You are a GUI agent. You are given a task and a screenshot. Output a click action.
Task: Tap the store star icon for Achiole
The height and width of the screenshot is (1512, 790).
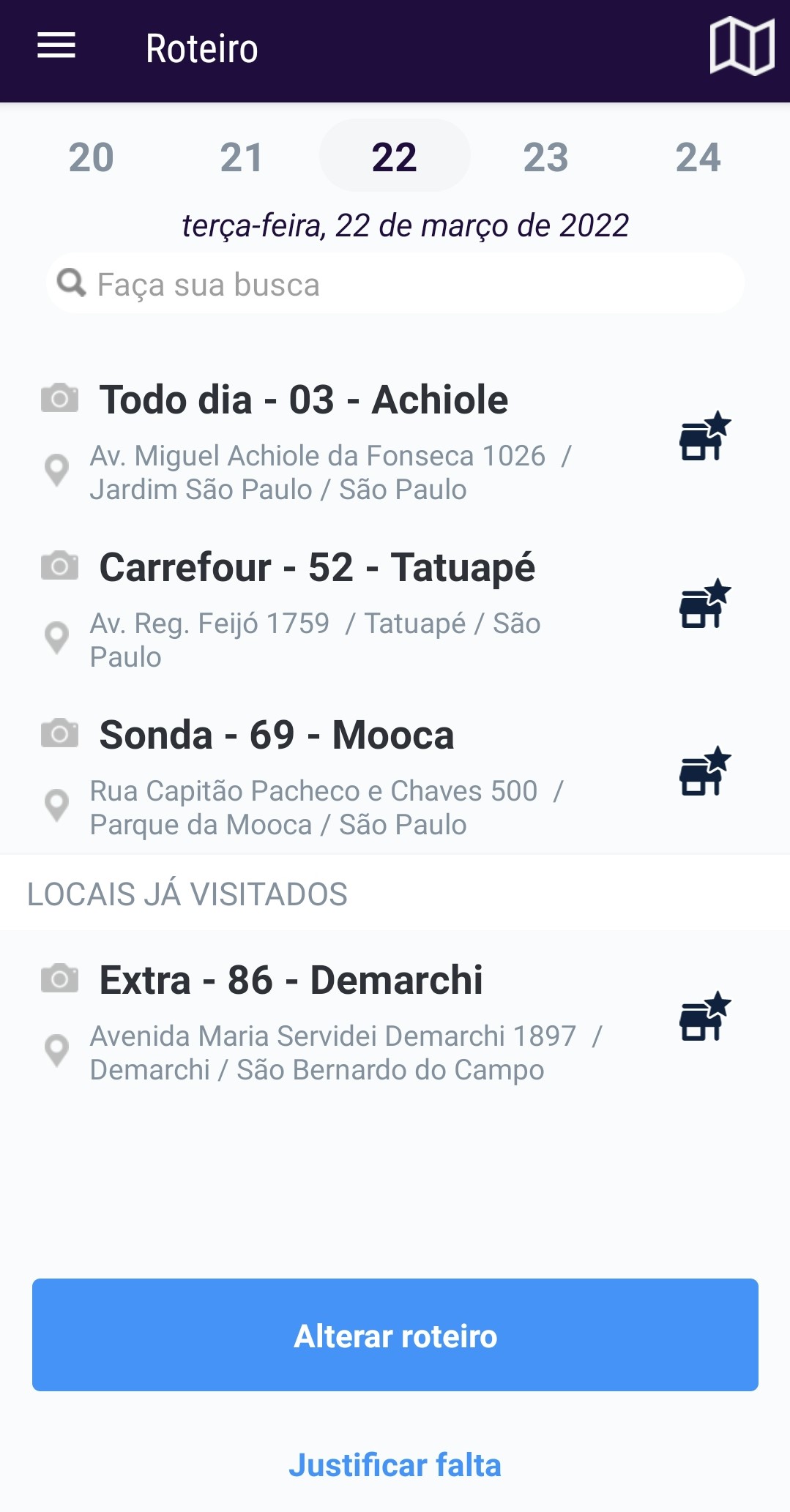point(704,436)
